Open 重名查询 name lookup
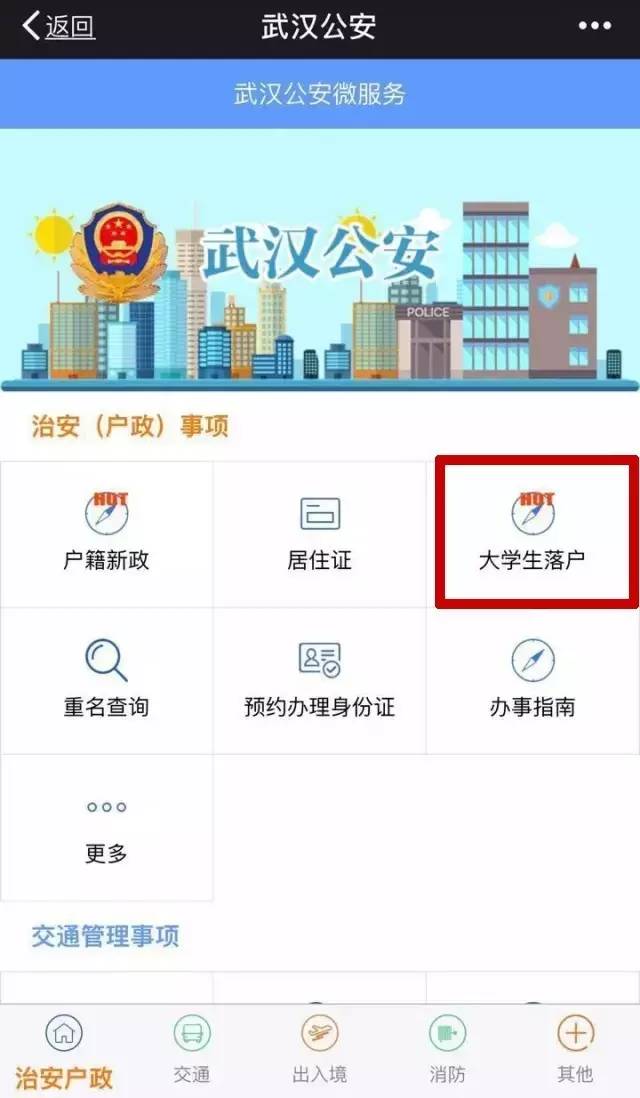The image size is (640, 1098). [x=106, y=680]
